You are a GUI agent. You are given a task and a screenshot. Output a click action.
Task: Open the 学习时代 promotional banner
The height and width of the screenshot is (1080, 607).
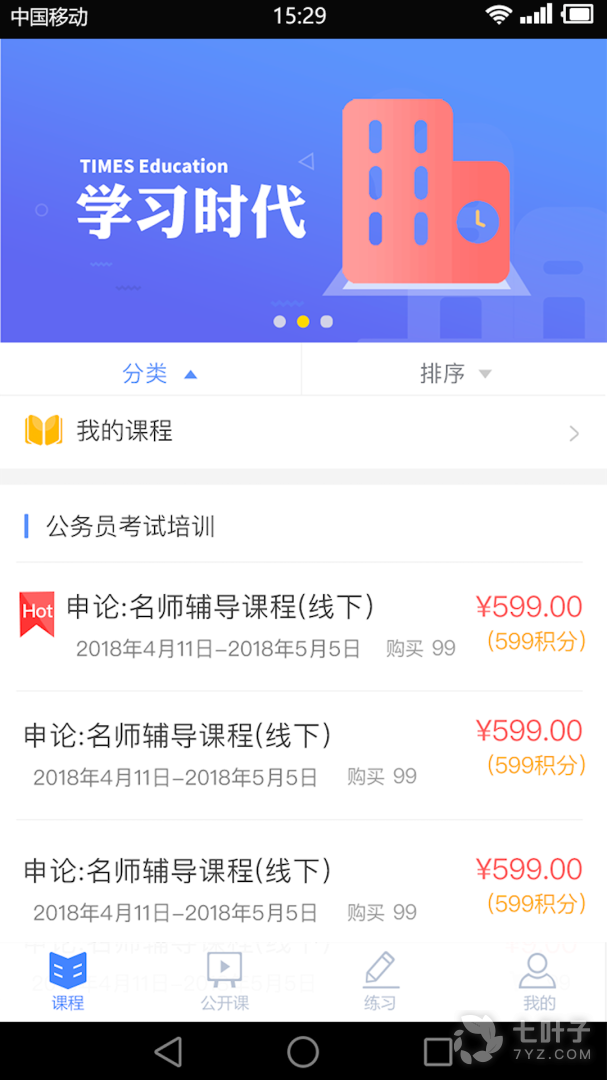pos(303,192)
